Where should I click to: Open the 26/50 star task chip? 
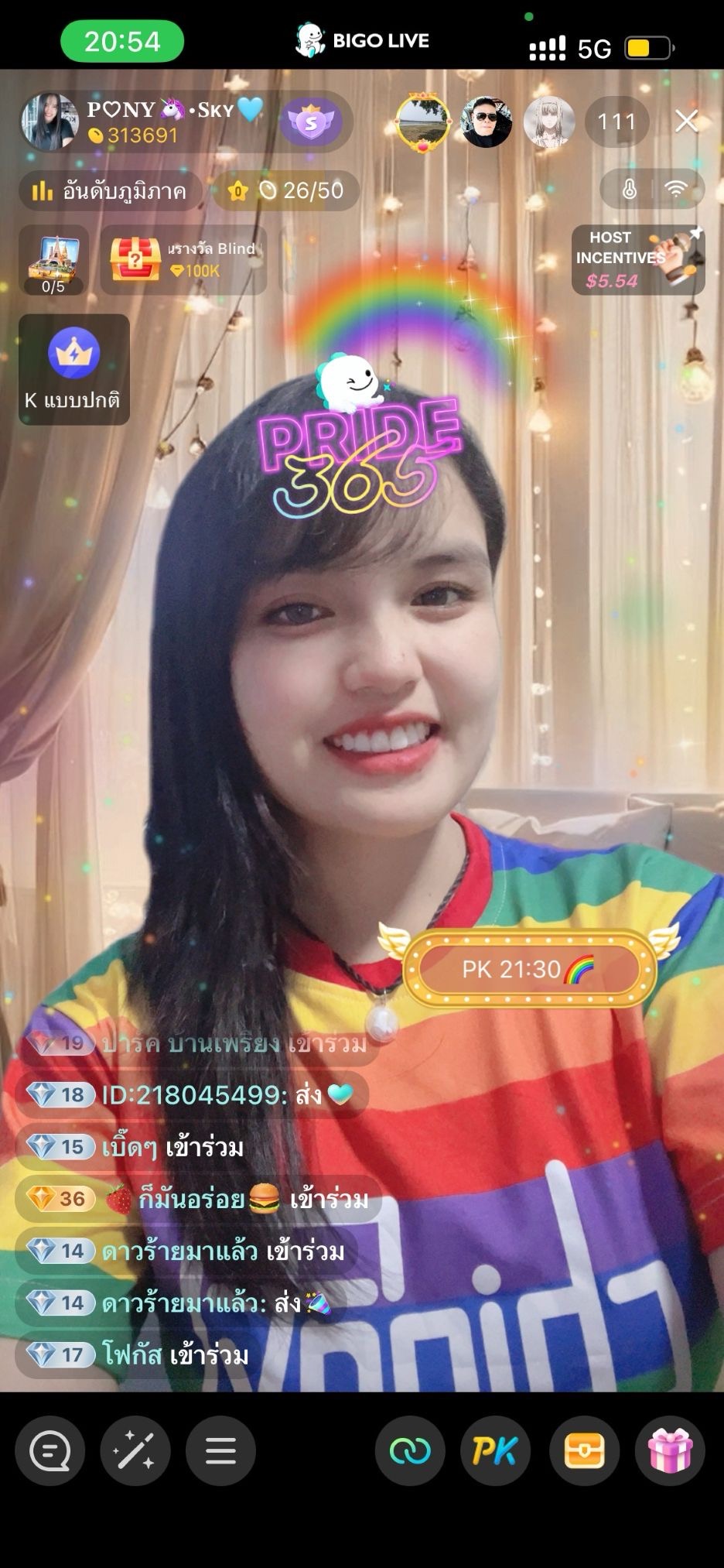pyautogui.click(x=286, y=190)
